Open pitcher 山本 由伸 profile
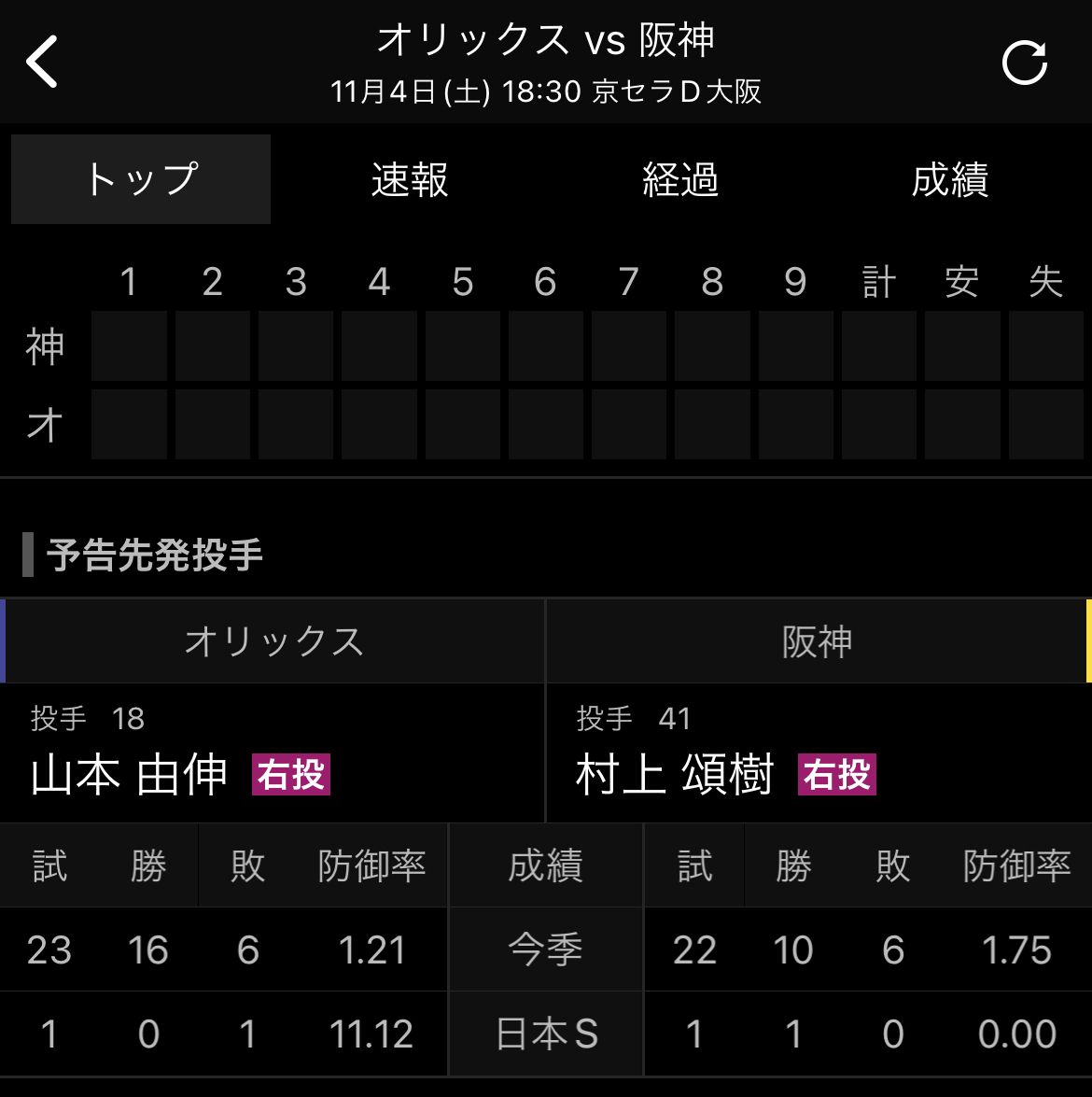The image size is (1092, 1097). point(129,775)
